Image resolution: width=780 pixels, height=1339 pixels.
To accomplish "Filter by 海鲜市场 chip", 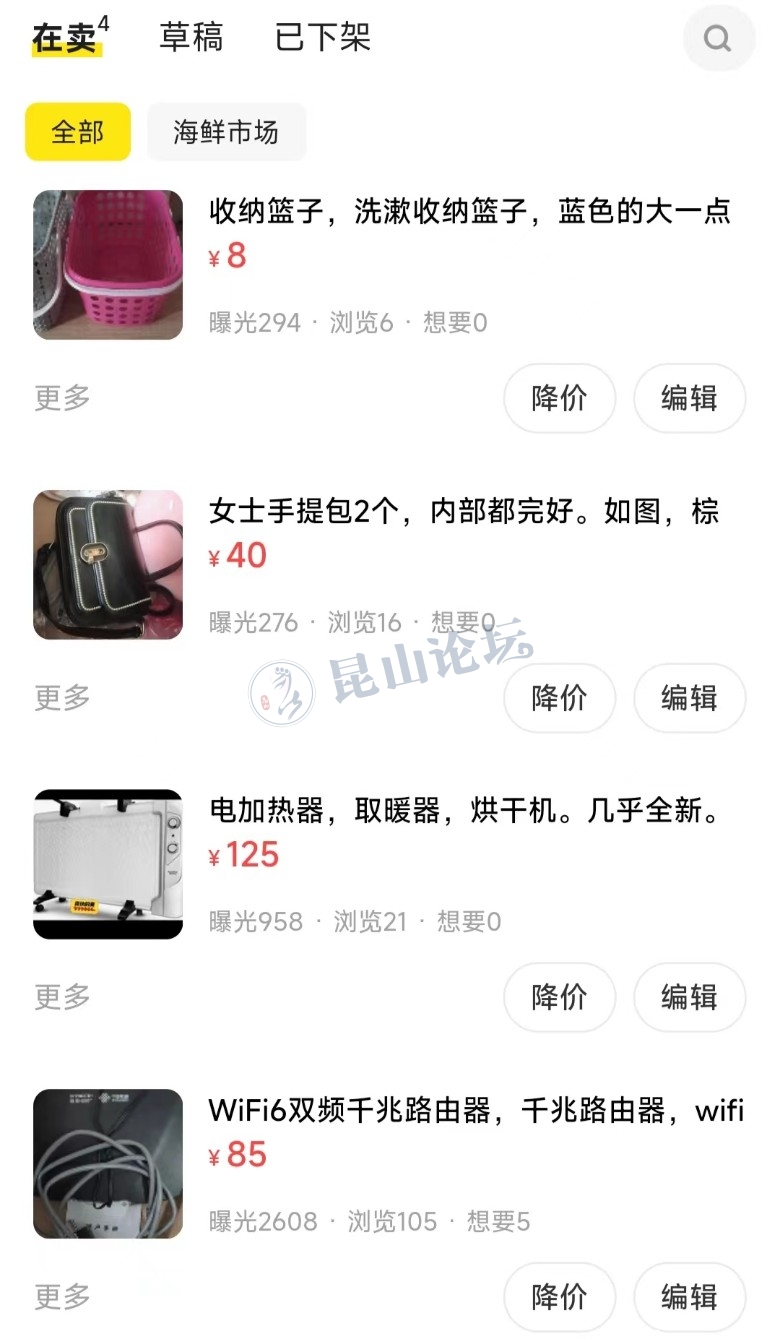I will (x=226, y=132).
